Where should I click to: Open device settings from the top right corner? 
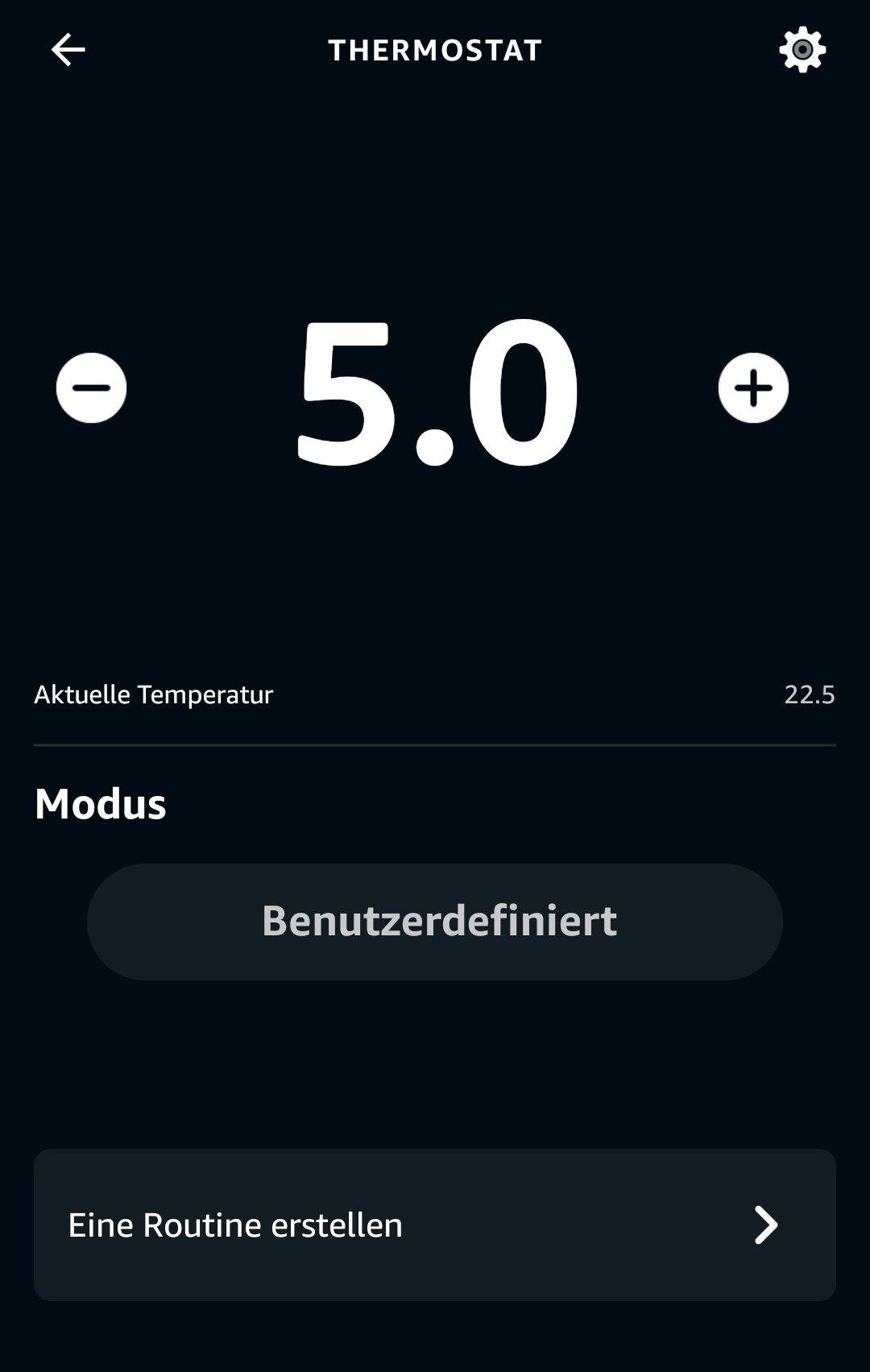tap(802, 49)
